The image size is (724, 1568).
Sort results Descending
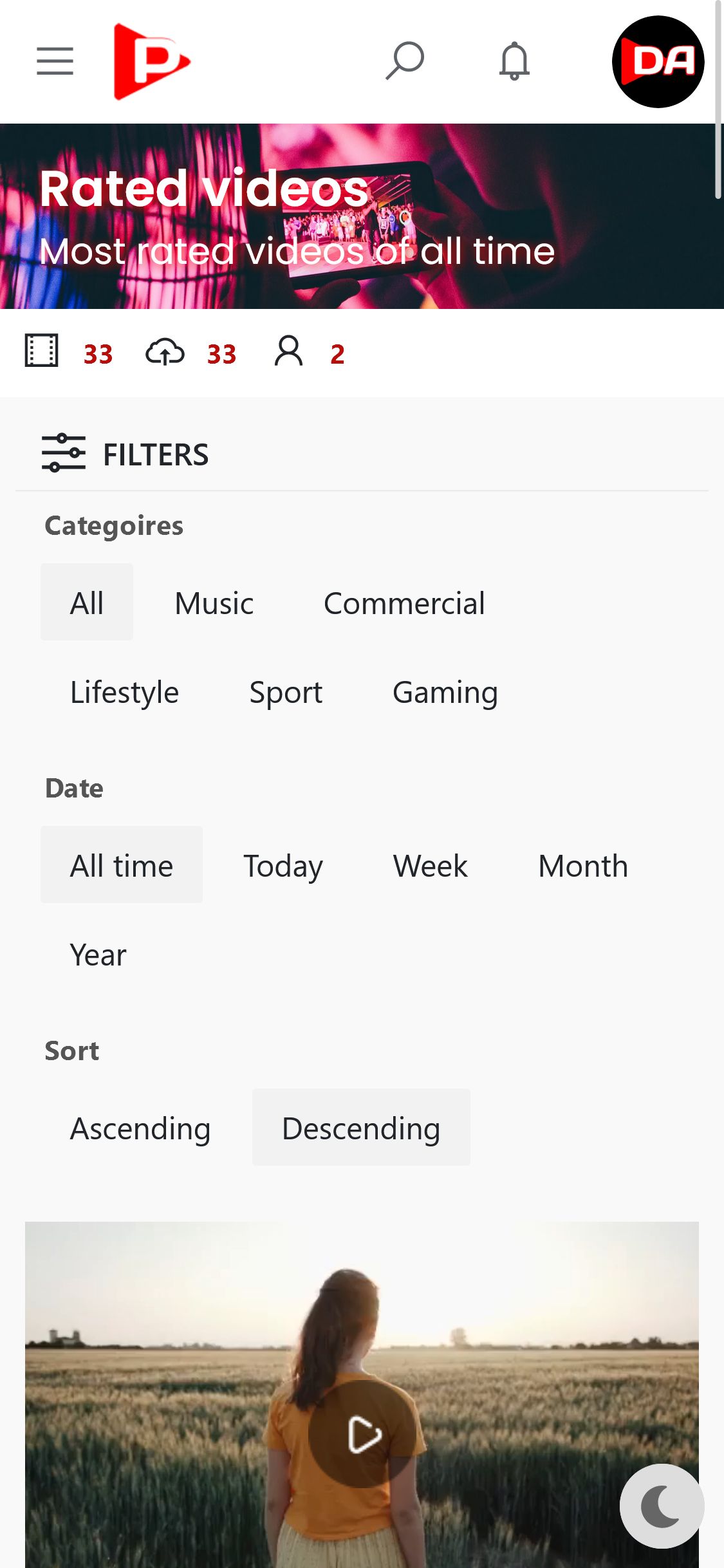tap(361, 1128)
